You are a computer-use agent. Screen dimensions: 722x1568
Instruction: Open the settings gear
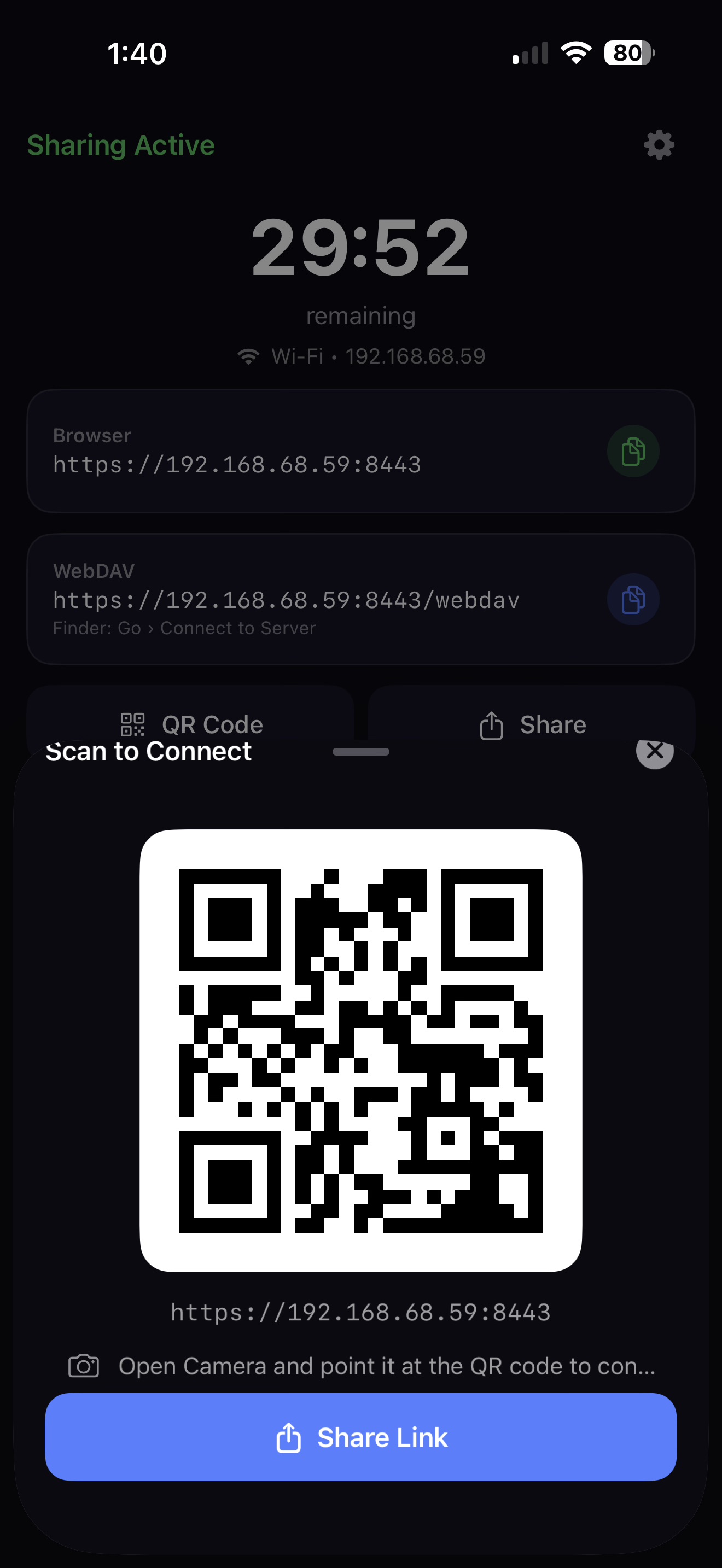658,144
